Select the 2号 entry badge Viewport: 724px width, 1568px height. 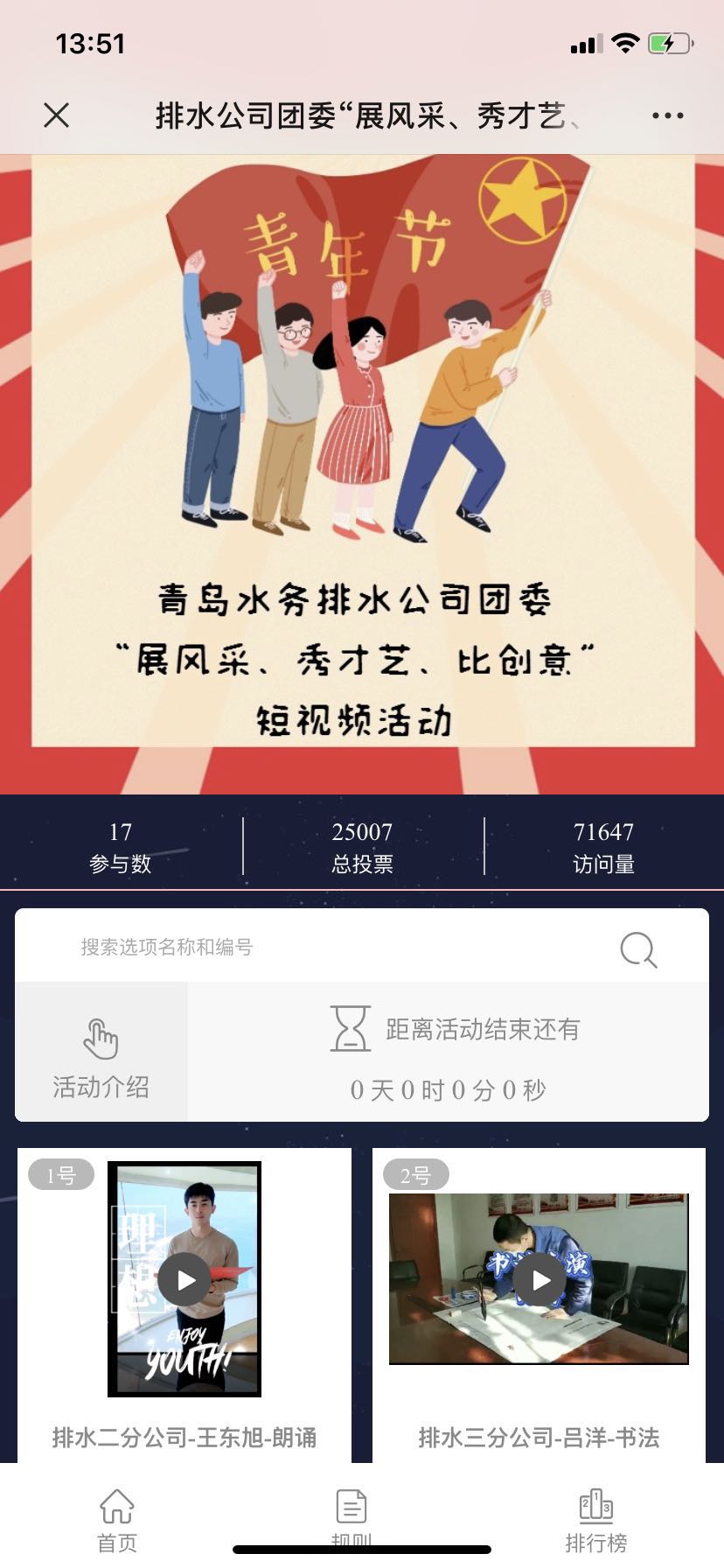413,1177
